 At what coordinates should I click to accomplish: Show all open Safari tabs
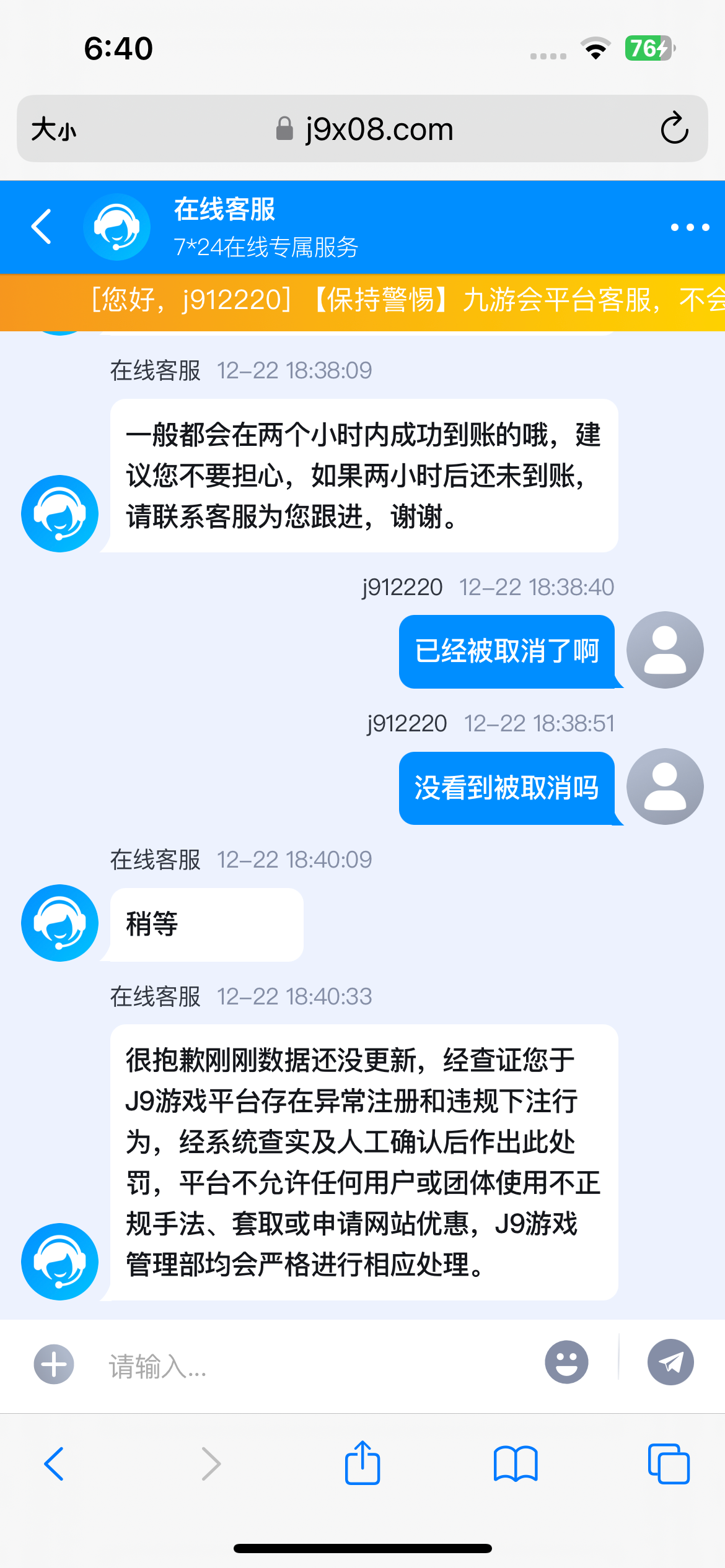668,1464
